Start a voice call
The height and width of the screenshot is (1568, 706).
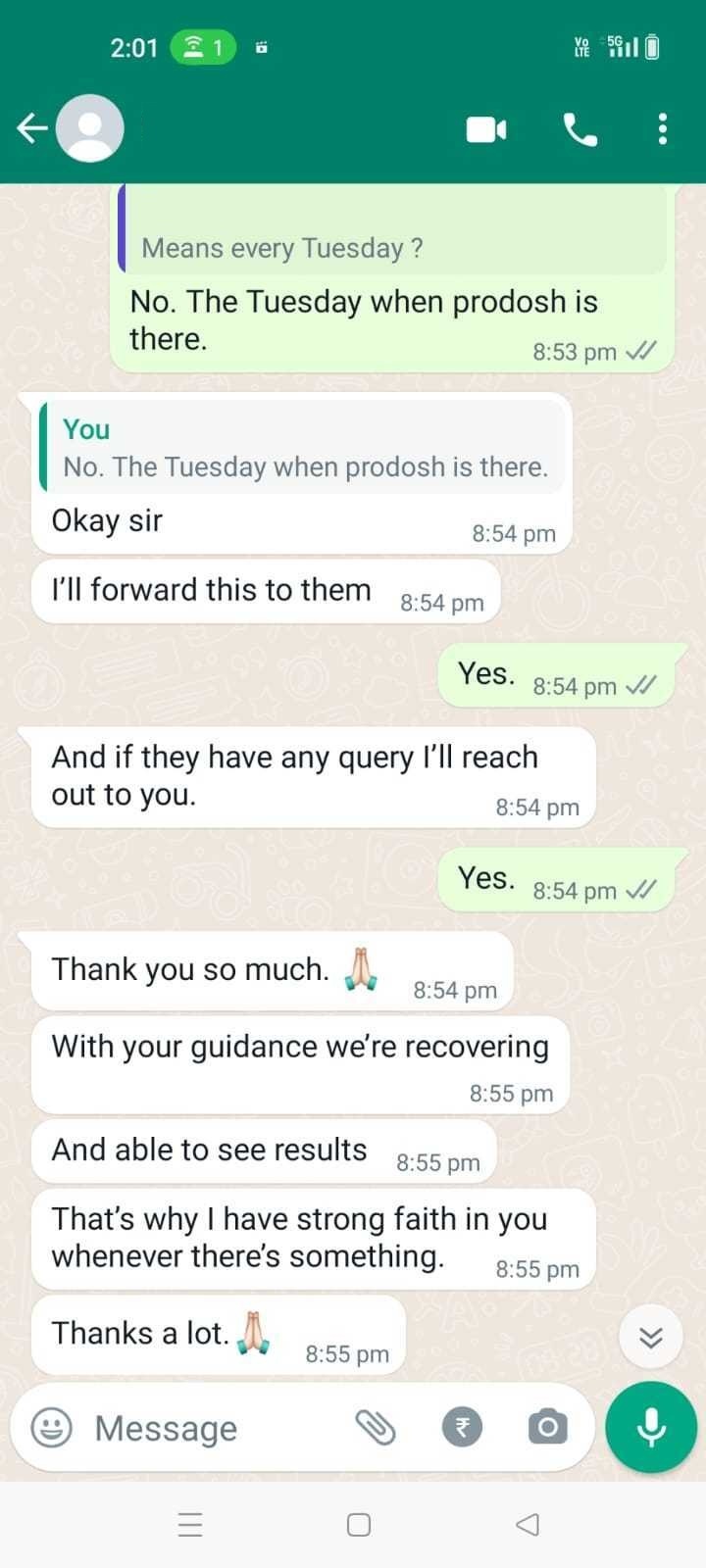tap(580, 129)
